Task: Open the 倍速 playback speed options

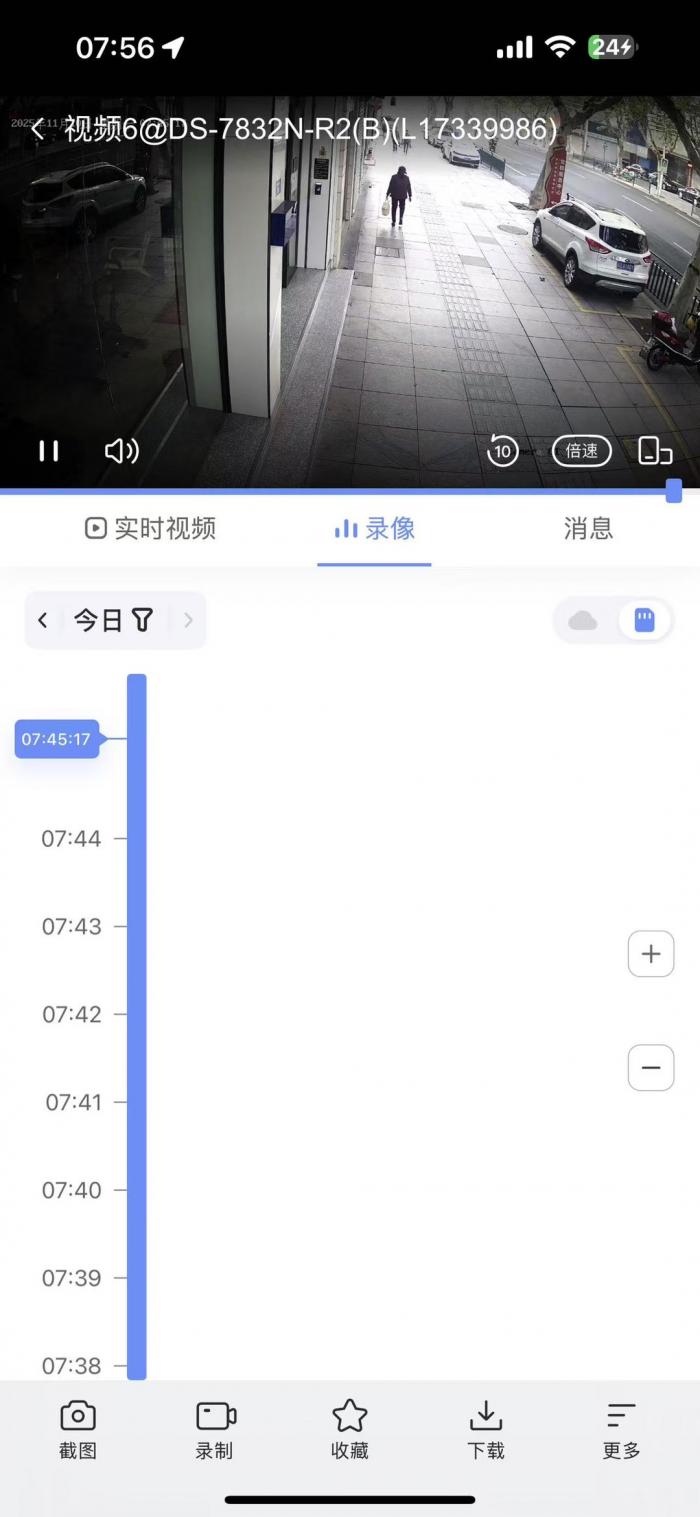Action: (x=581, y=451)
